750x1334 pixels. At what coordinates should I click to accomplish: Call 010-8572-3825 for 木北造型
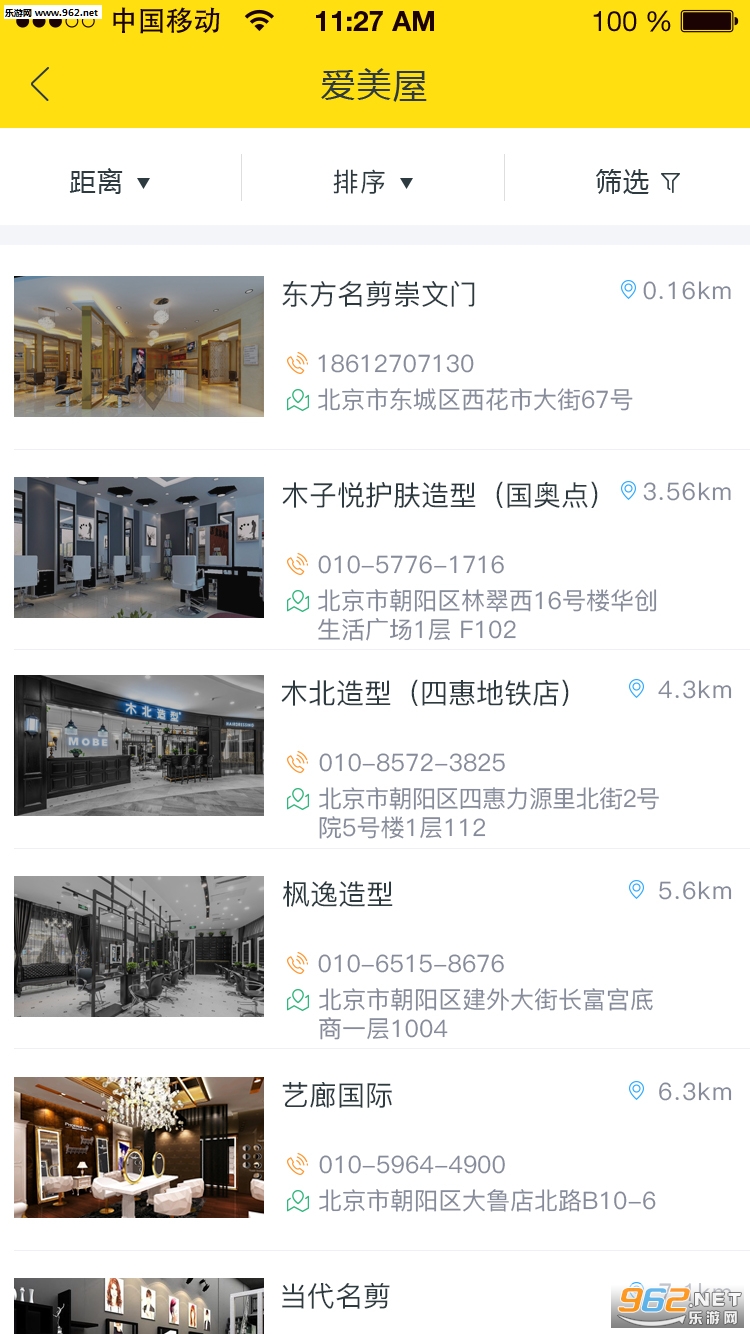coord(411,763)
